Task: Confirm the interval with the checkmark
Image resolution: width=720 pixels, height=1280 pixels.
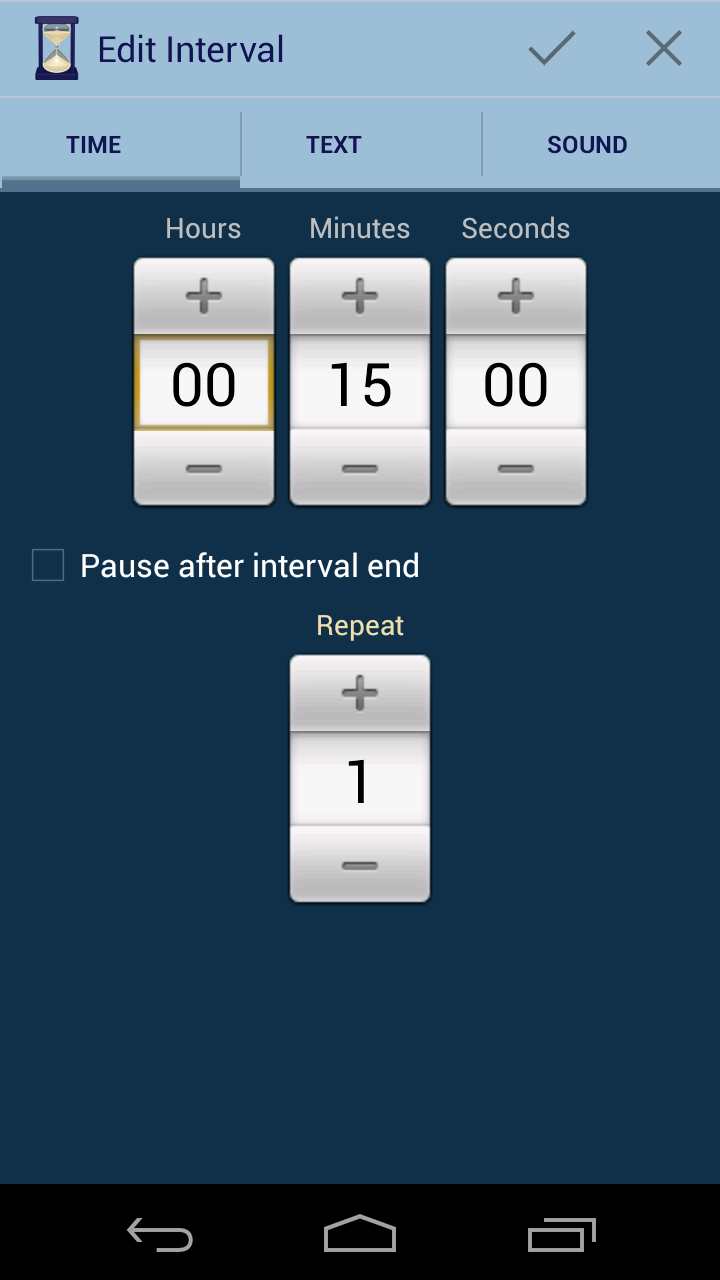Action: (552, 48)
